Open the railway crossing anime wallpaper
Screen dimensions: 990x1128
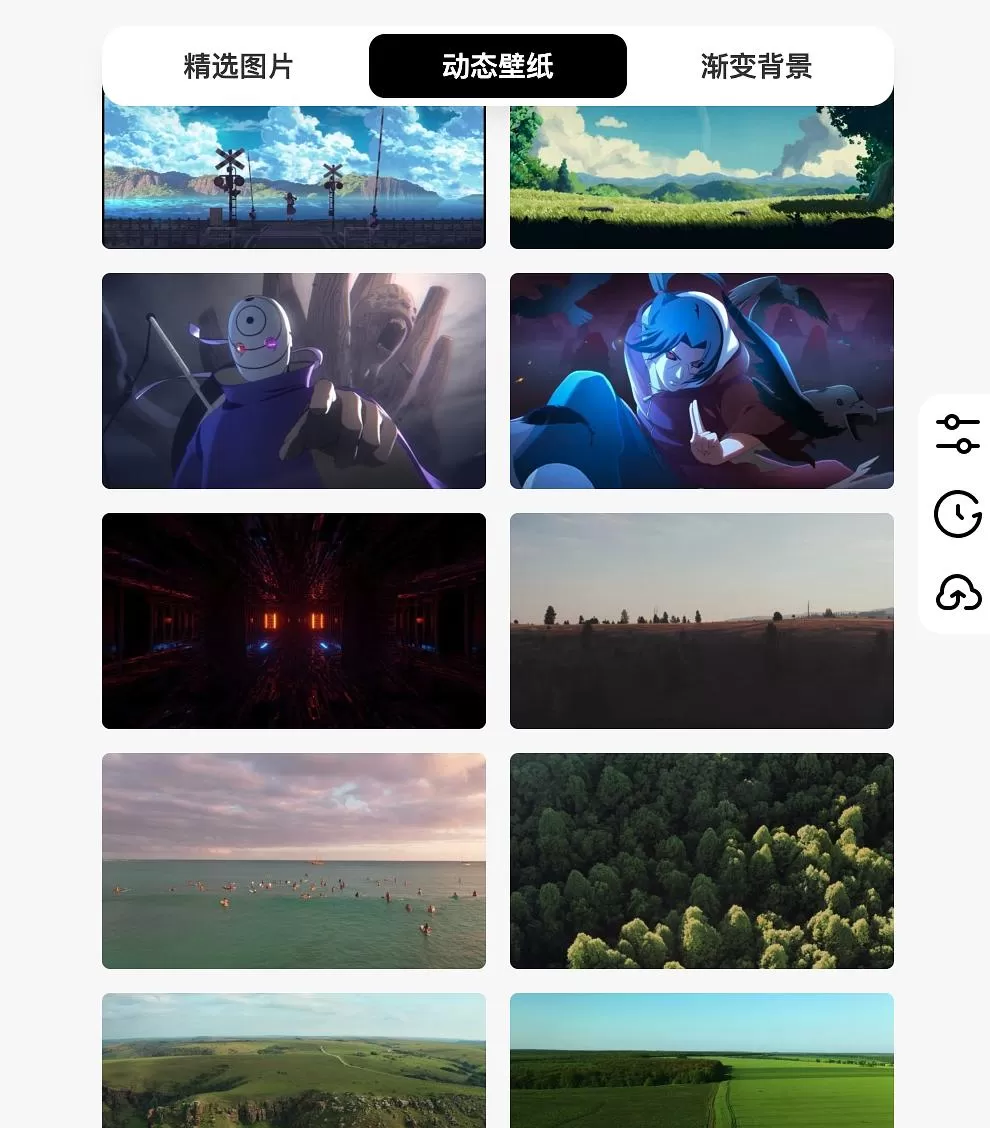tap(293, 180)
